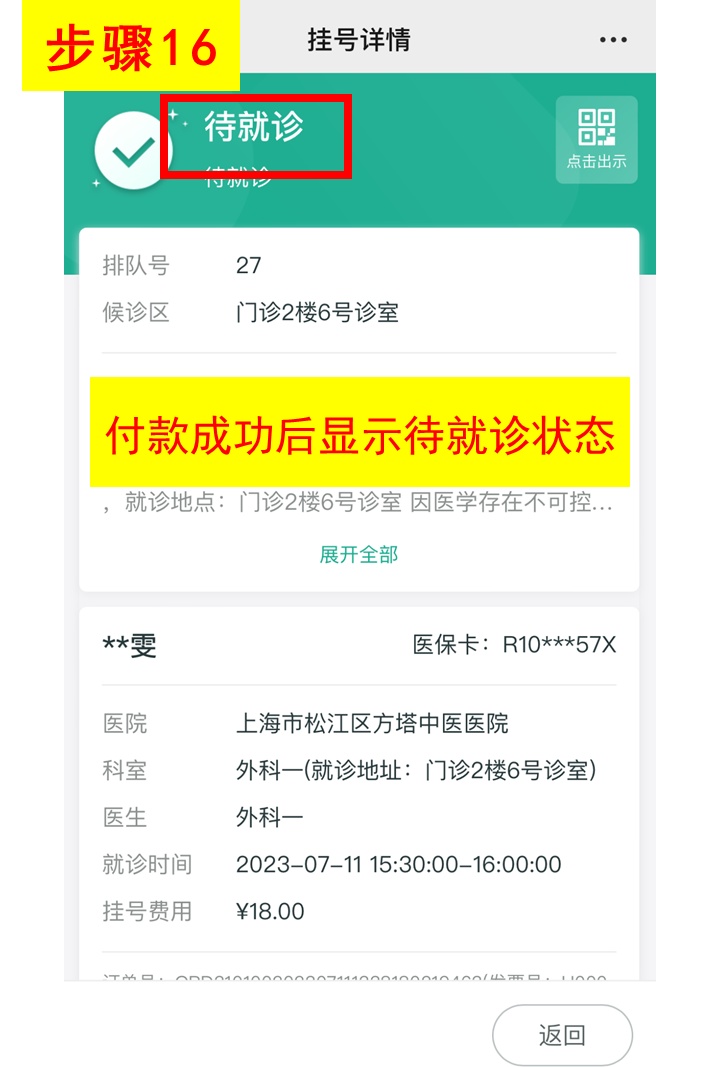This screenshot has width=720, height=1067.
Task: Tap the 返回 button to go back
Action: [x=562, y=1035]
